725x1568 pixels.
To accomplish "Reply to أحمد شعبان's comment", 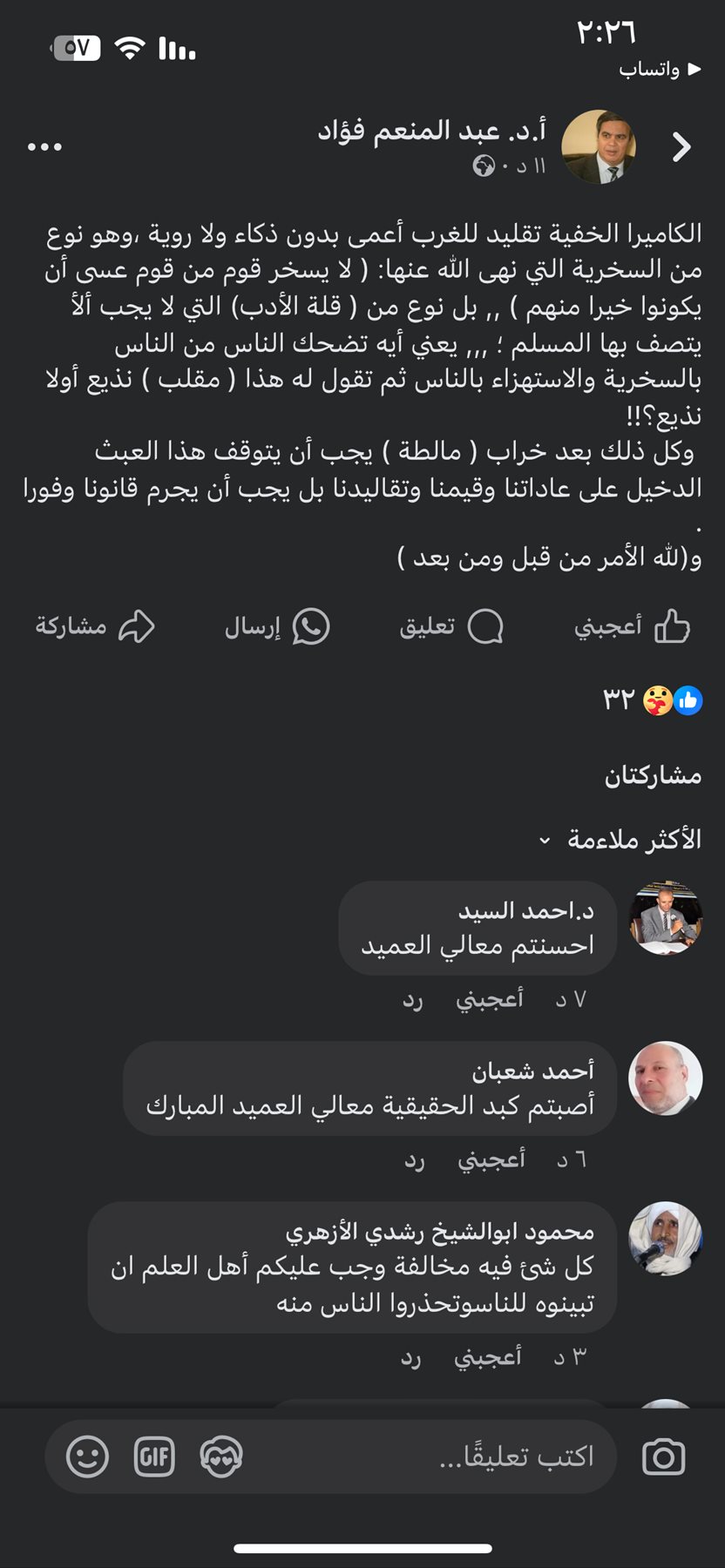I will pyautogui.click(x=414, y=1160).
